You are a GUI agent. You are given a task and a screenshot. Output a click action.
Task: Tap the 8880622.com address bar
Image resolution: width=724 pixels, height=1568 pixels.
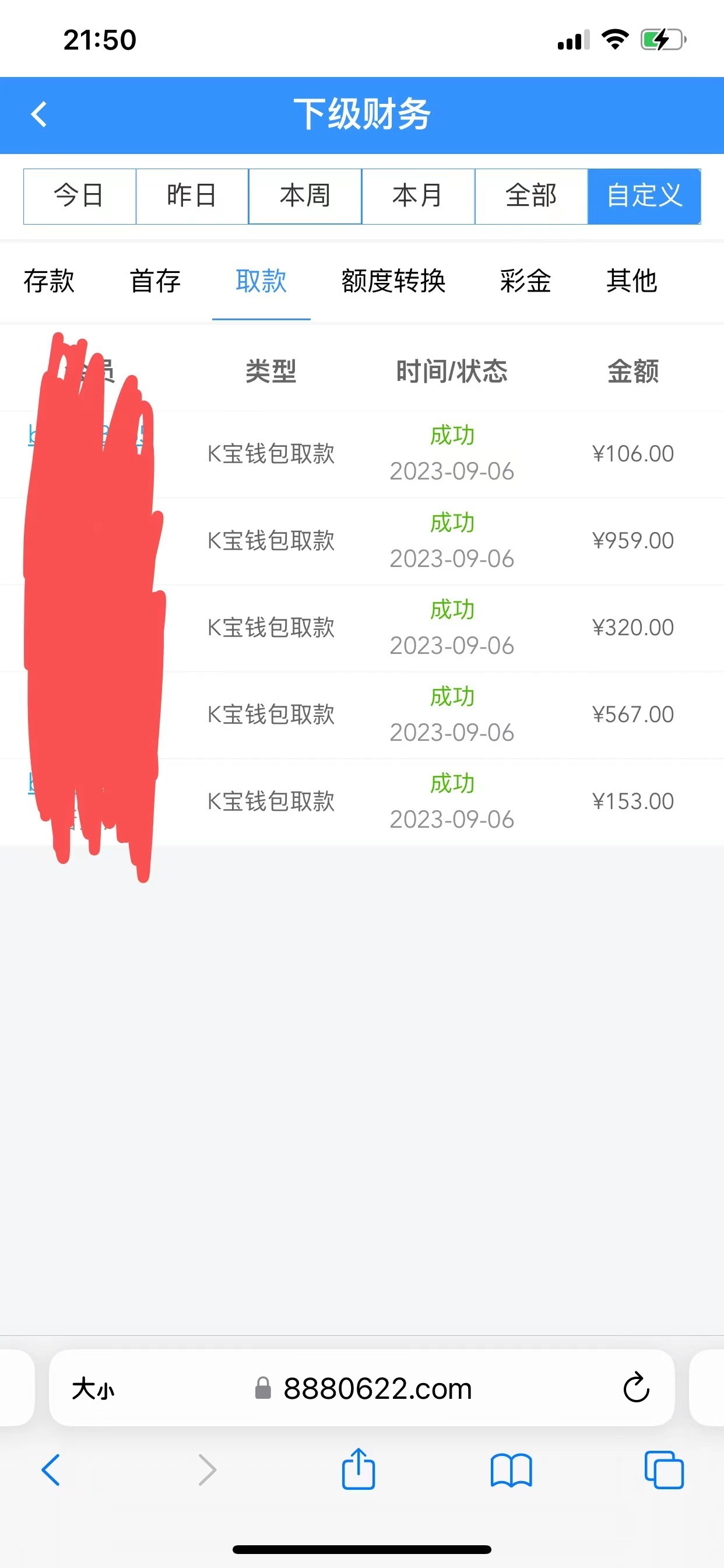point(377,1388)
